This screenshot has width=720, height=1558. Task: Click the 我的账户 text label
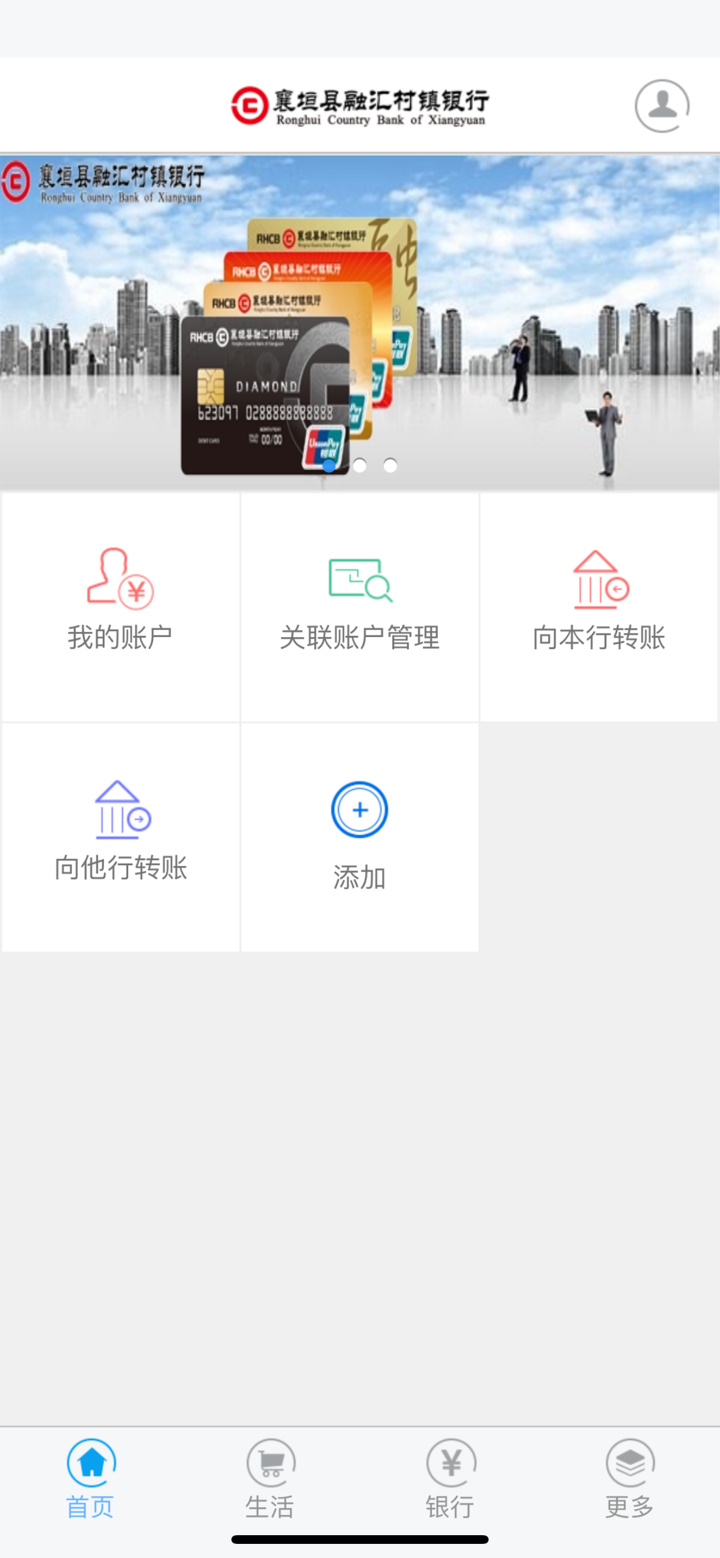[119, 637]
